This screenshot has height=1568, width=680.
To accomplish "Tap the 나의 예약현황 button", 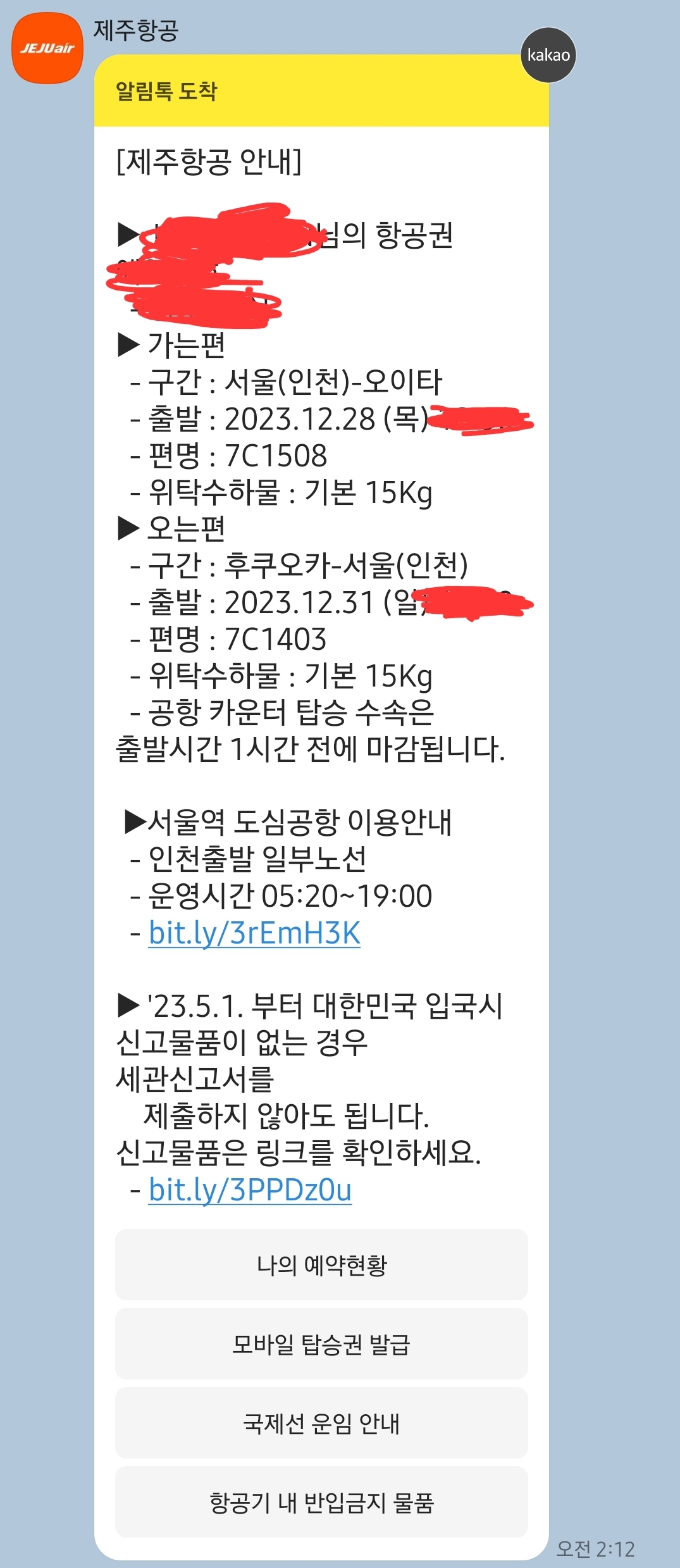I will point(321,1265).
